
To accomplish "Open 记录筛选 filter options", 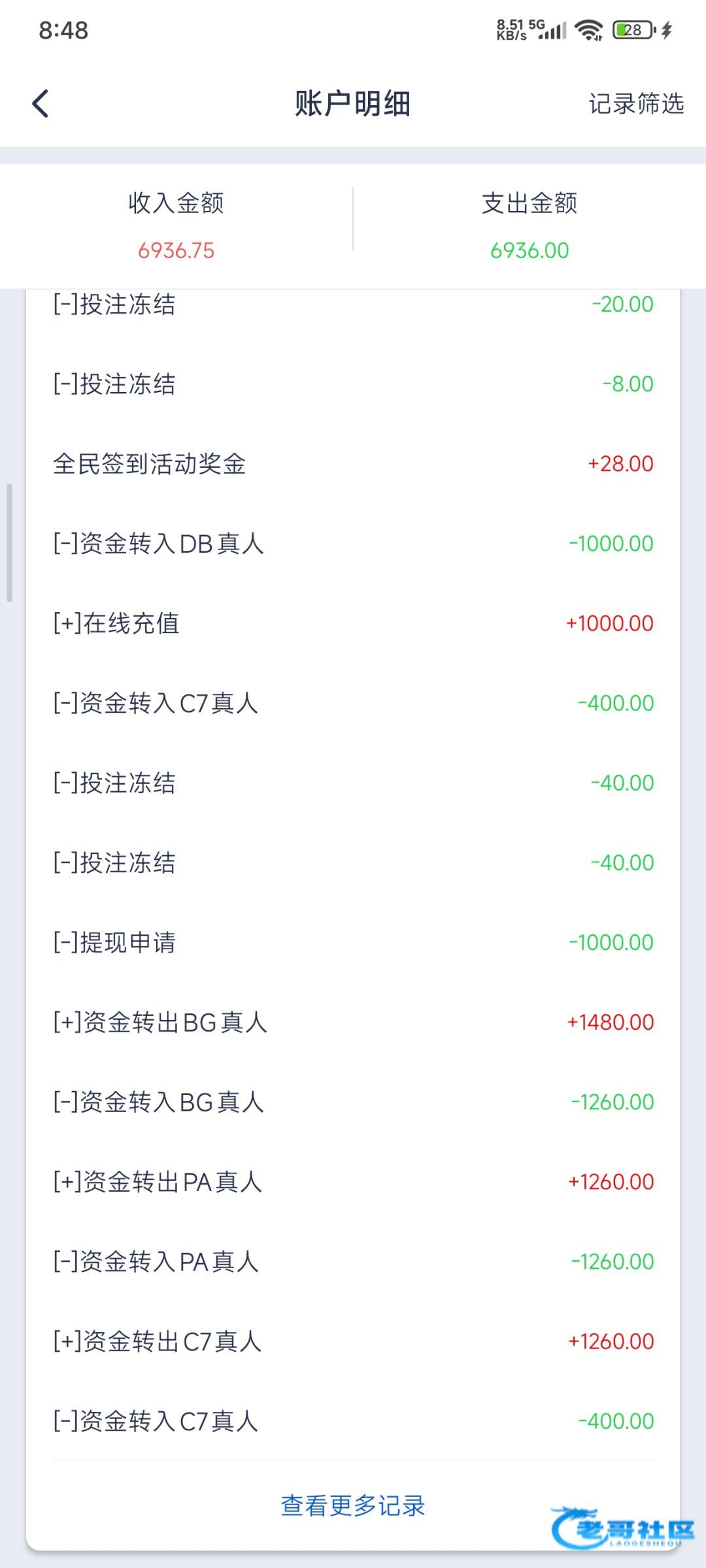I will [635, 104].
